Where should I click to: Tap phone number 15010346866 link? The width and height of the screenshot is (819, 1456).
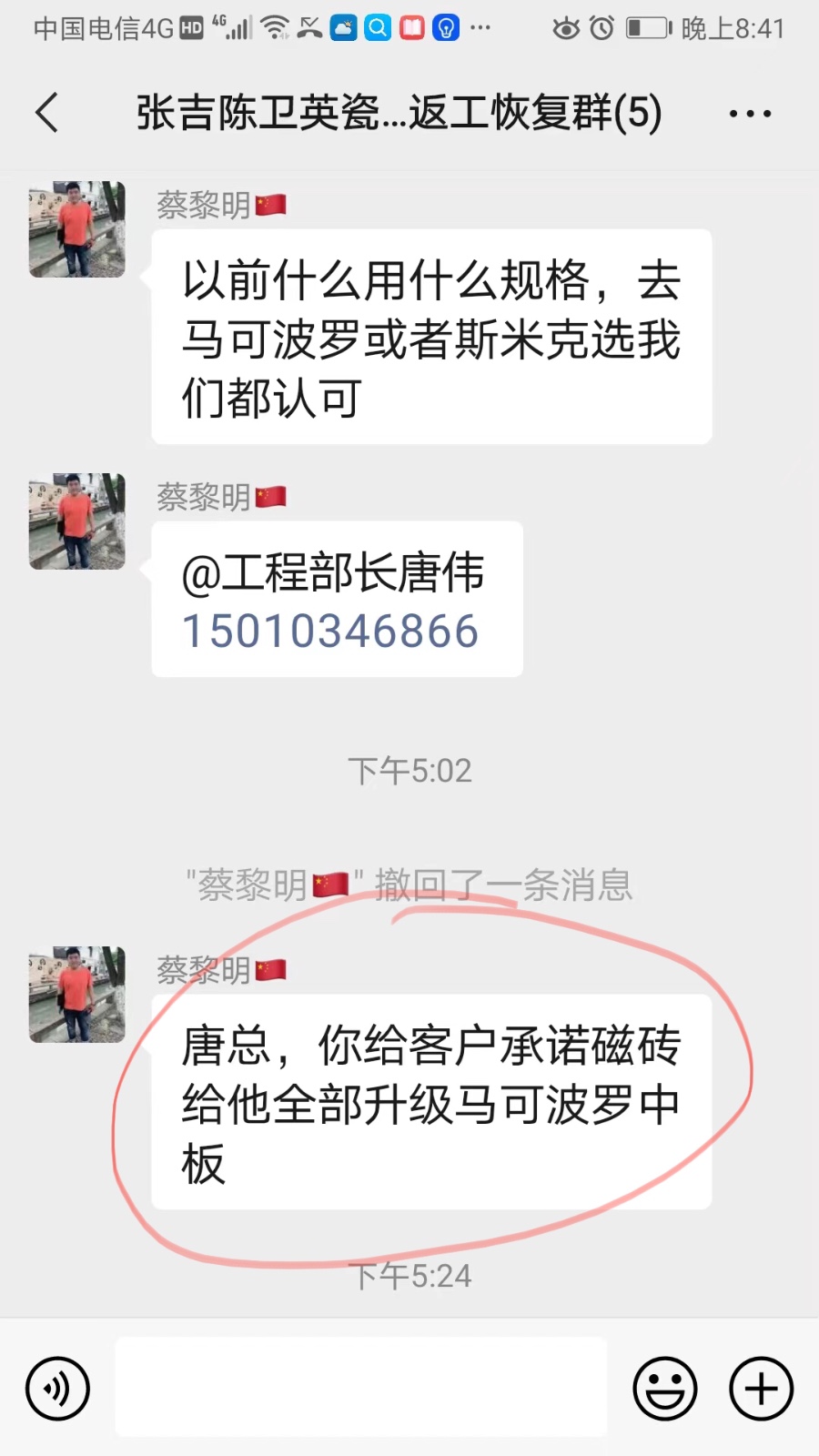coord(330,632)
